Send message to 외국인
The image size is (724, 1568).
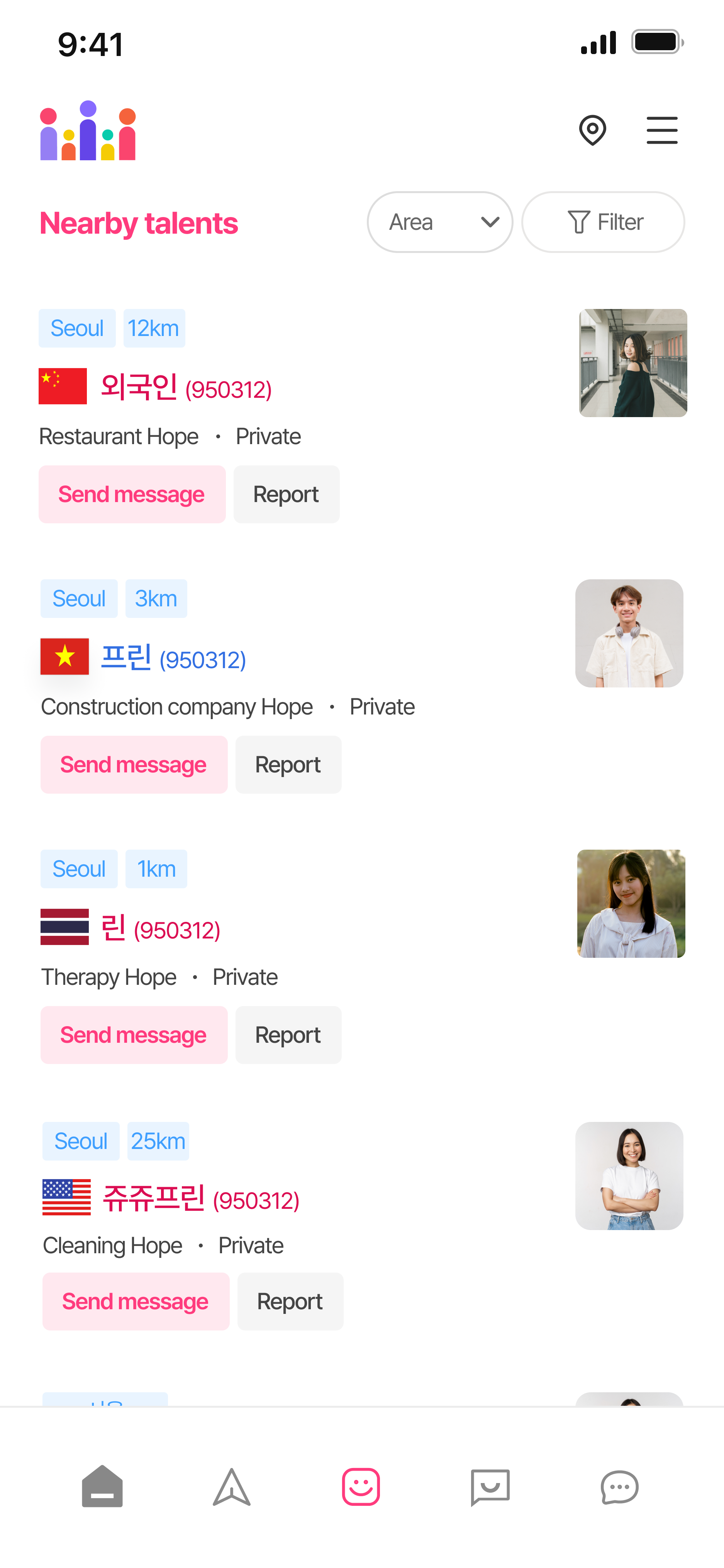tap(132, 494)
